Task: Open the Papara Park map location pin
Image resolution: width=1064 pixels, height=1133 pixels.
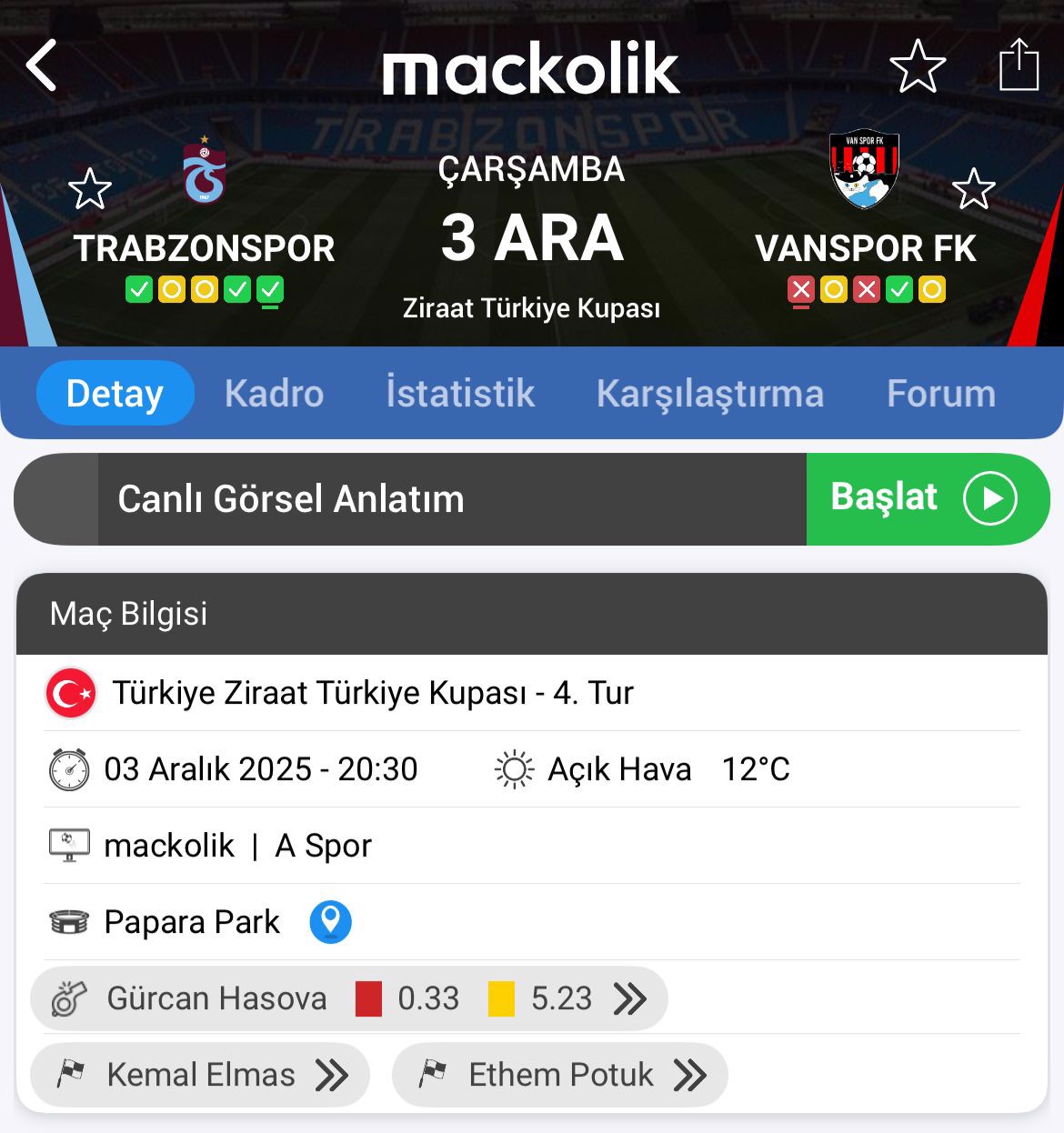Action: [330, 922]
